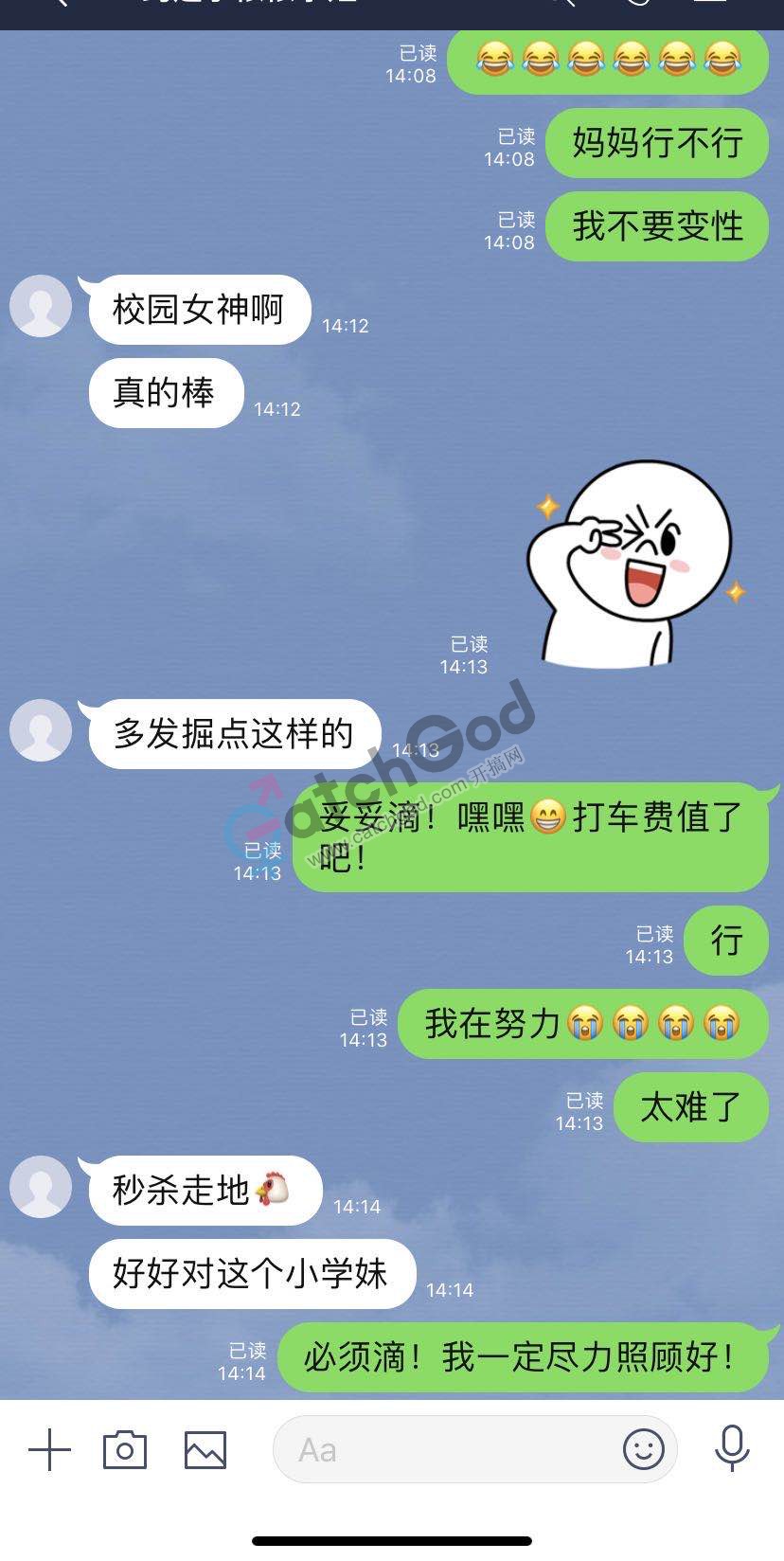Open the camera to take a photo
784x1561 pixels.
125,1450
